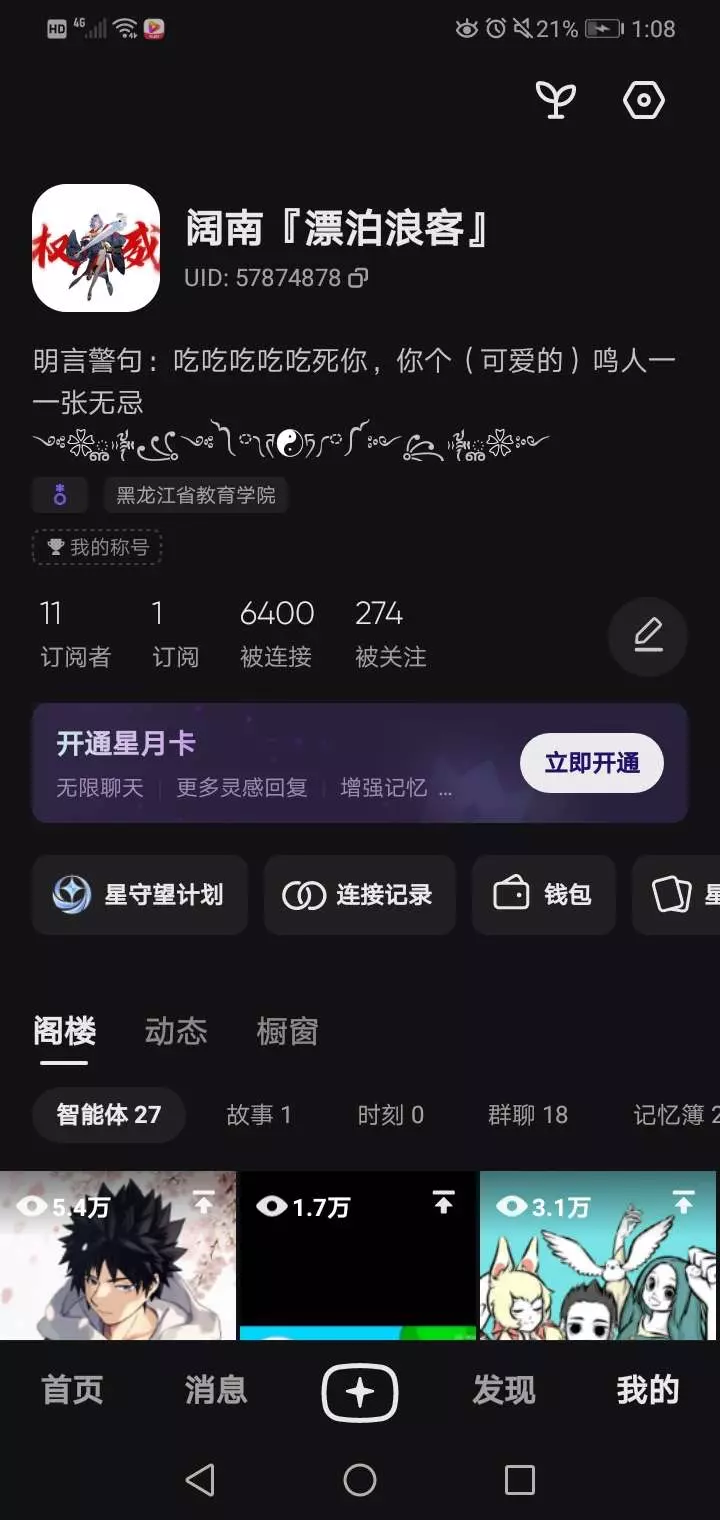Copy the UID 57874878
The width and height of the screenshot is (720, 1520).
point(358,278)
